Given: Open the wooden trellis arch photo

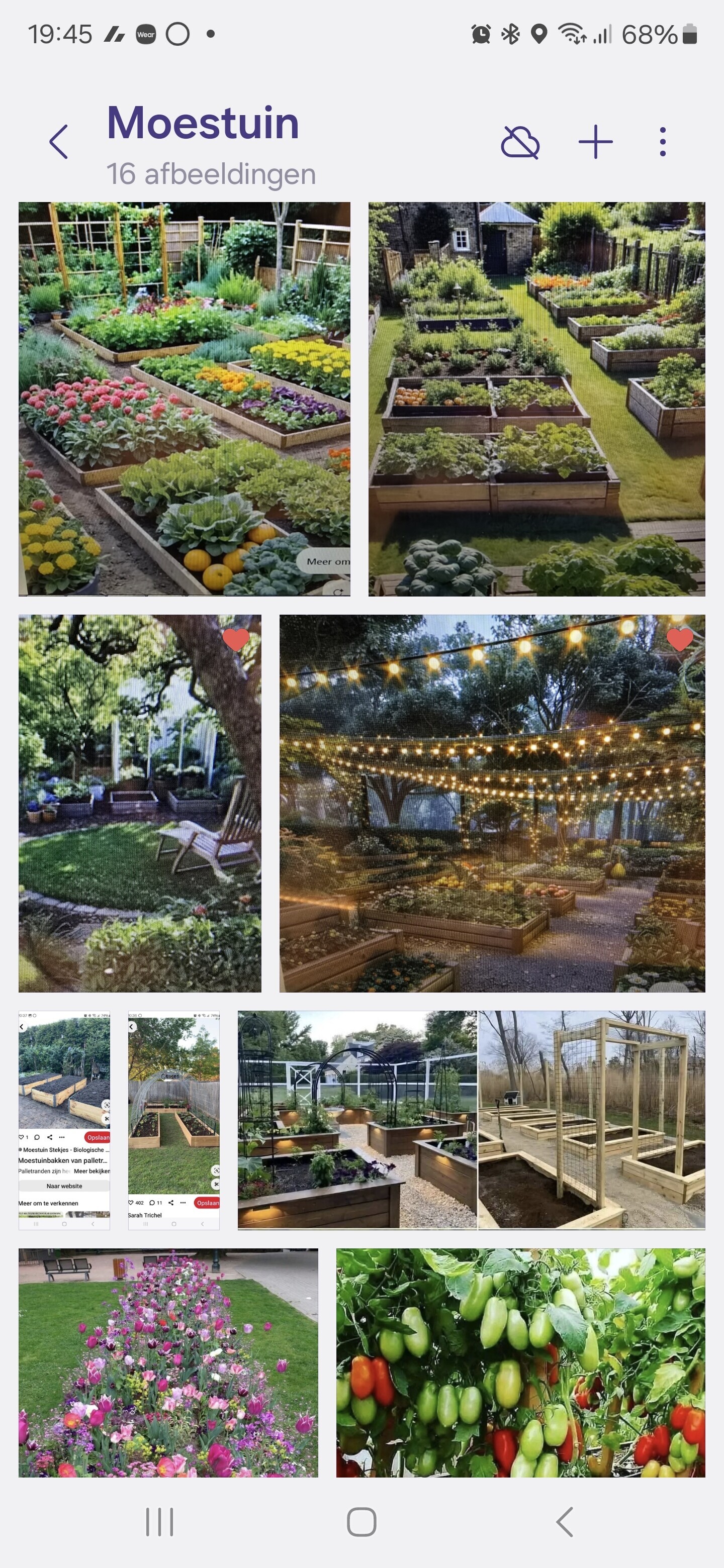Looking at the screenshot, I should point(592,1120).
